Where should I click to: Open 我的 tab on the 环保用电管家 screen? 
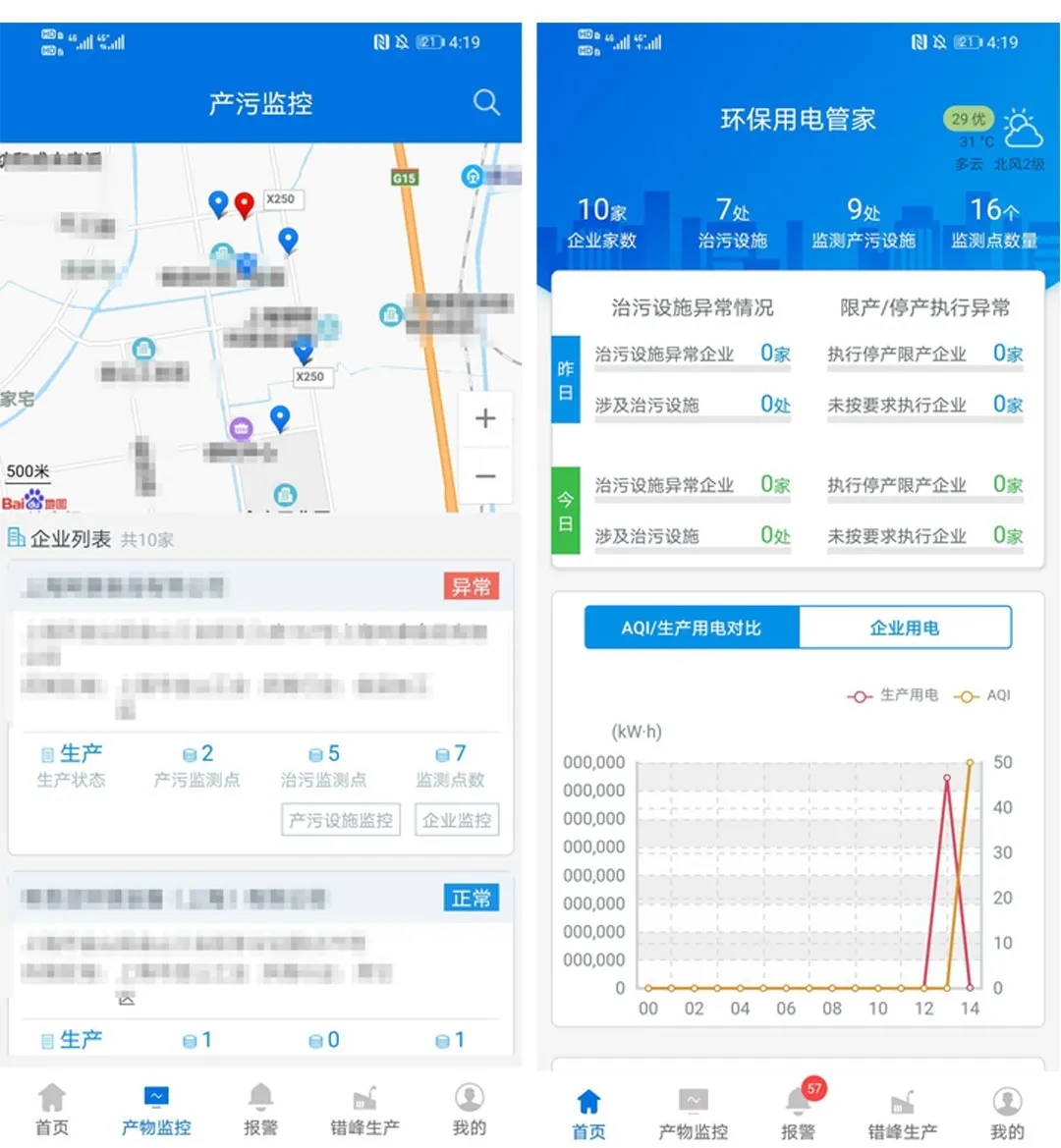pos(1007,1113)
